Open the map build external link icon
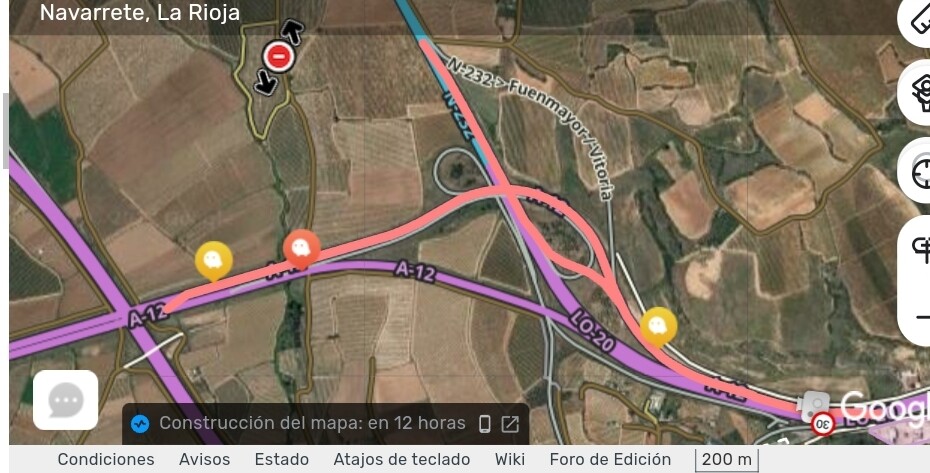Image resolution: width=930 pixels, height=473 pixels. click(x=510, y=423)
